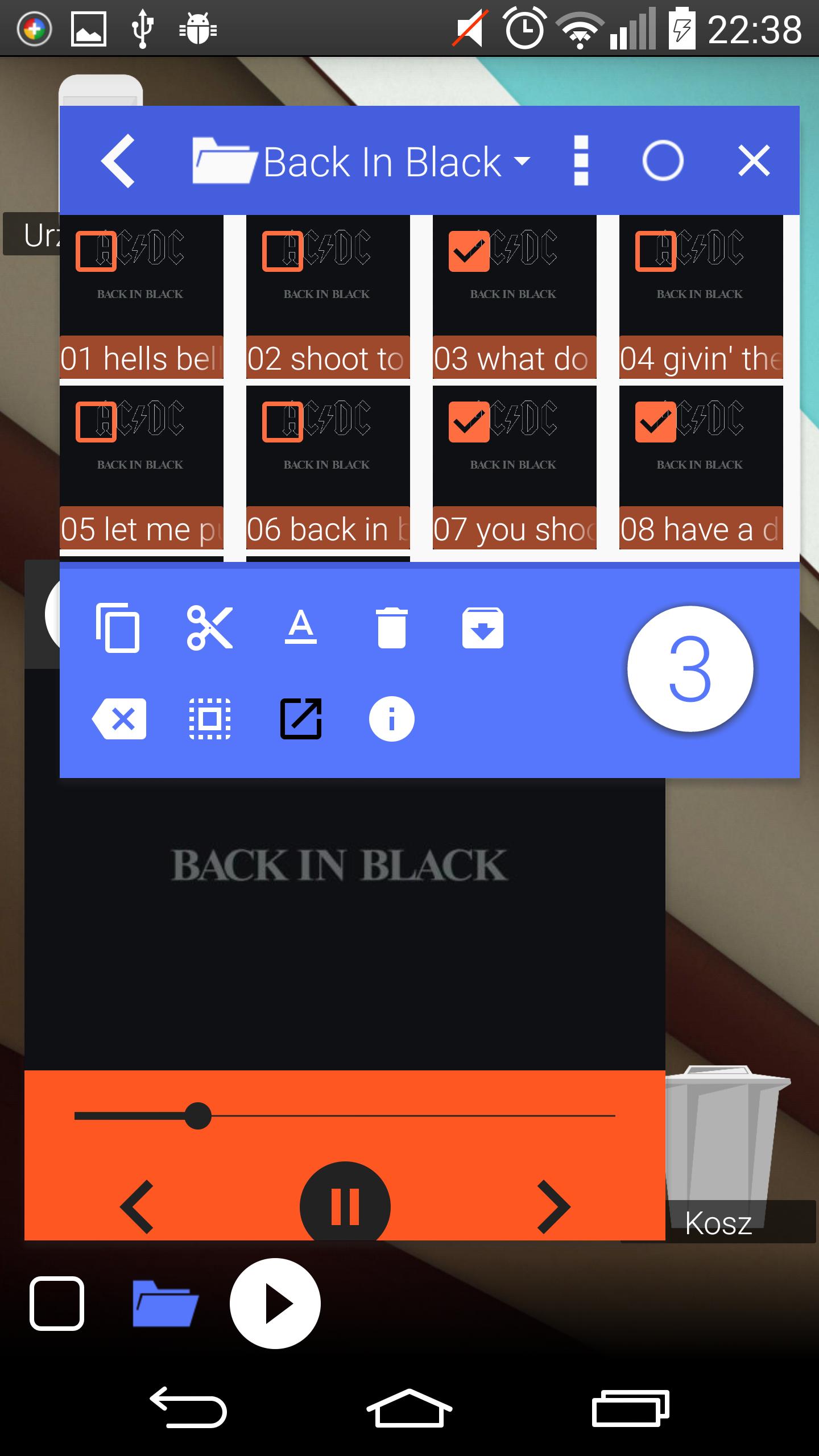Close the file browser window
This screenshot has width=819, height=1456.
click(x=754, y=162)
